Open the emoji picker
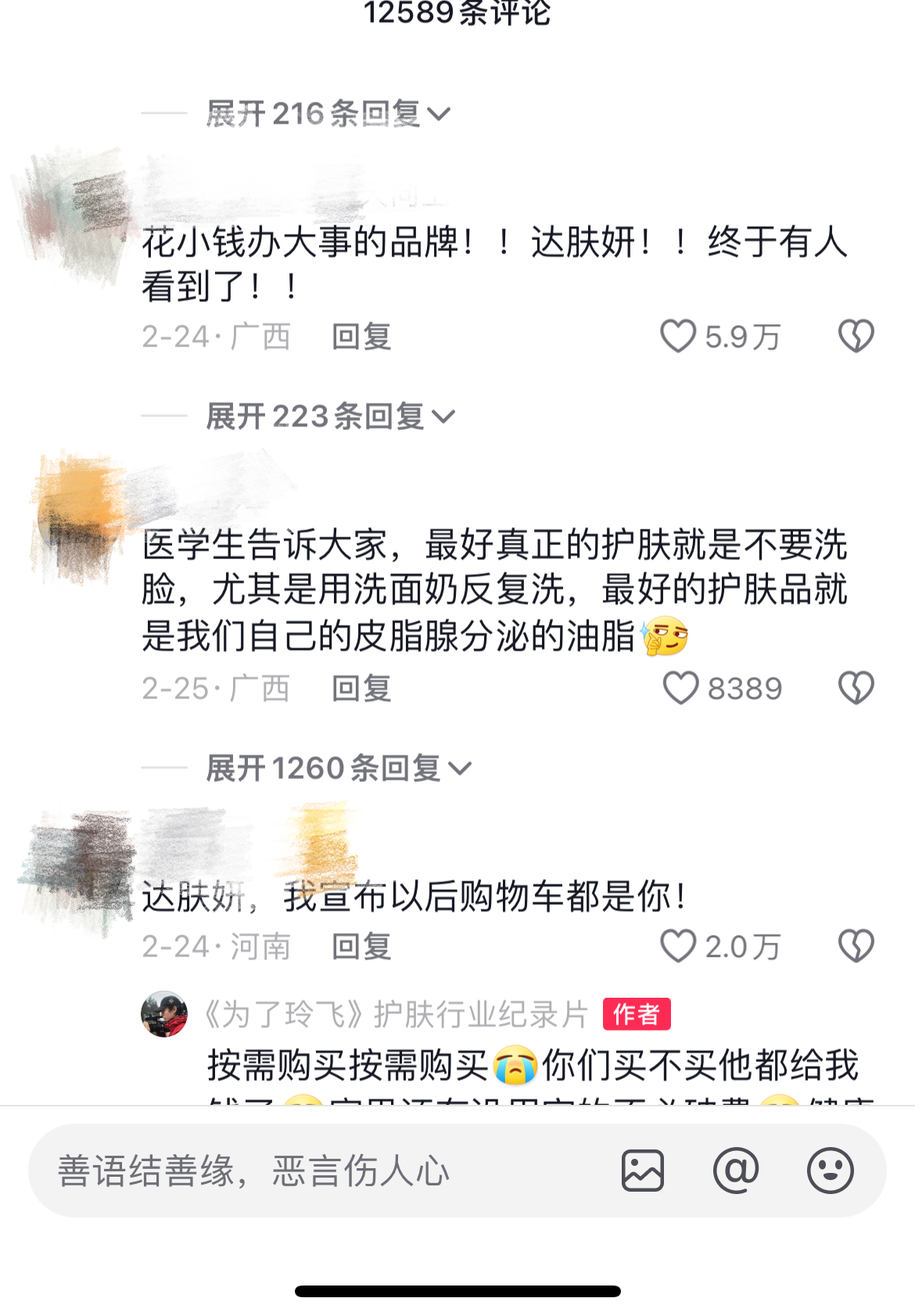This screenshot has width=915, height=1316. (830, 1171)
